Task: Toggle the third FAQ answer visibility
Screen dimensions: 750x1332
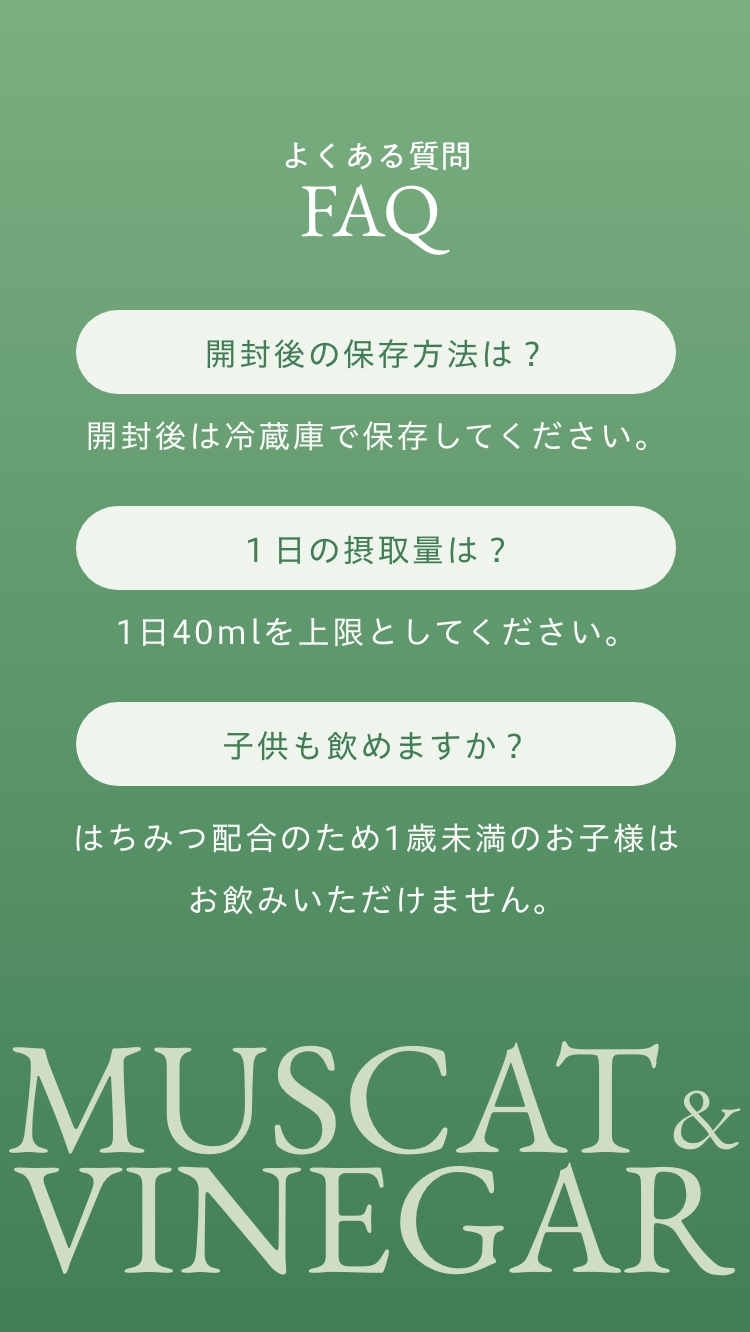Action: [375, 744]
